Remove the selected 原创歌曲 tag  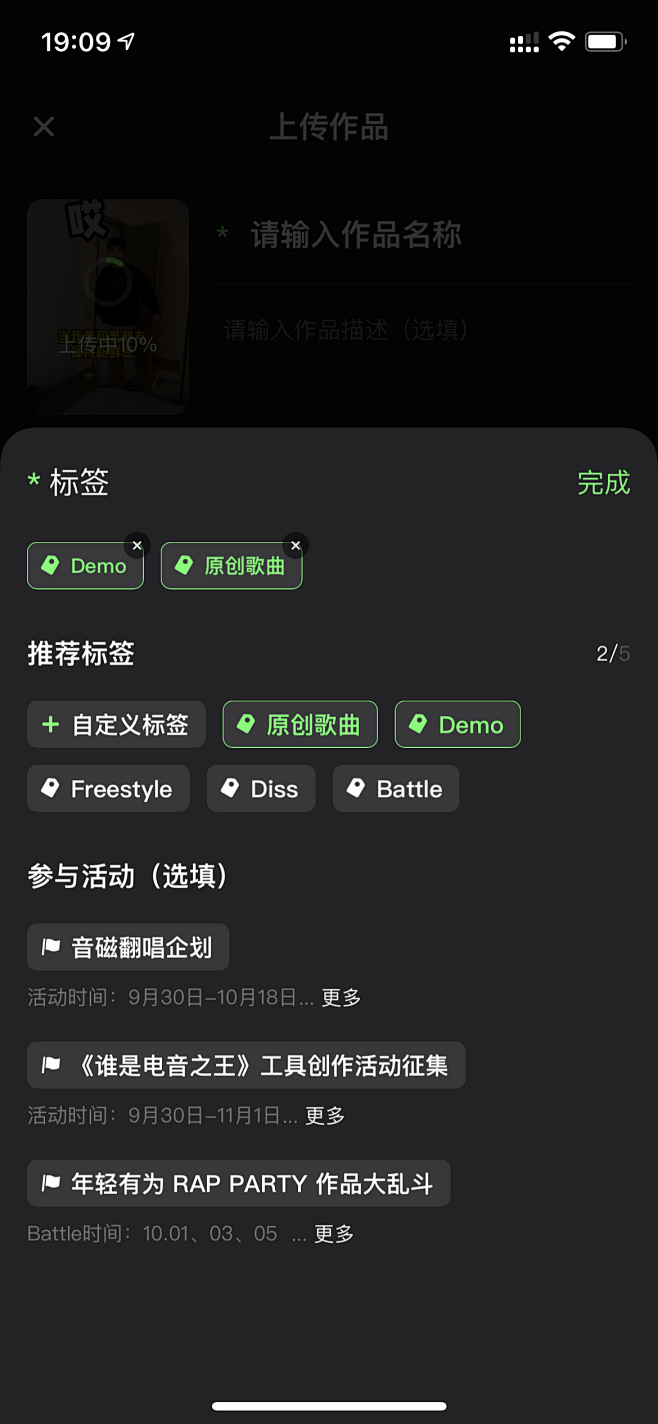pos(294,546)
